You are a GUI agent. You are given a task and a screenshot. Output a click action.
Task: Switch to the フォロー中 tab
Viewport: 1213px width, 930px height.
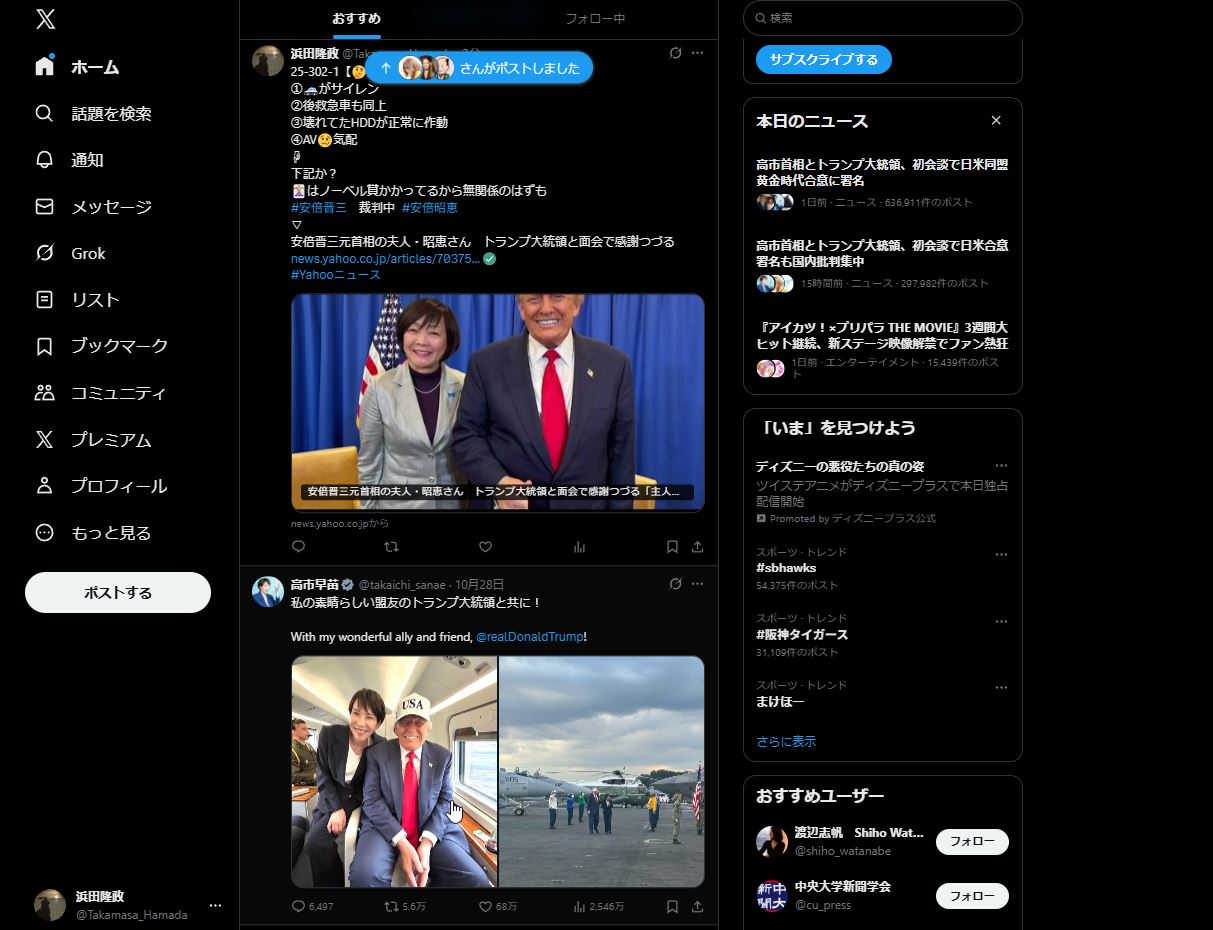[x=595, y=19]
